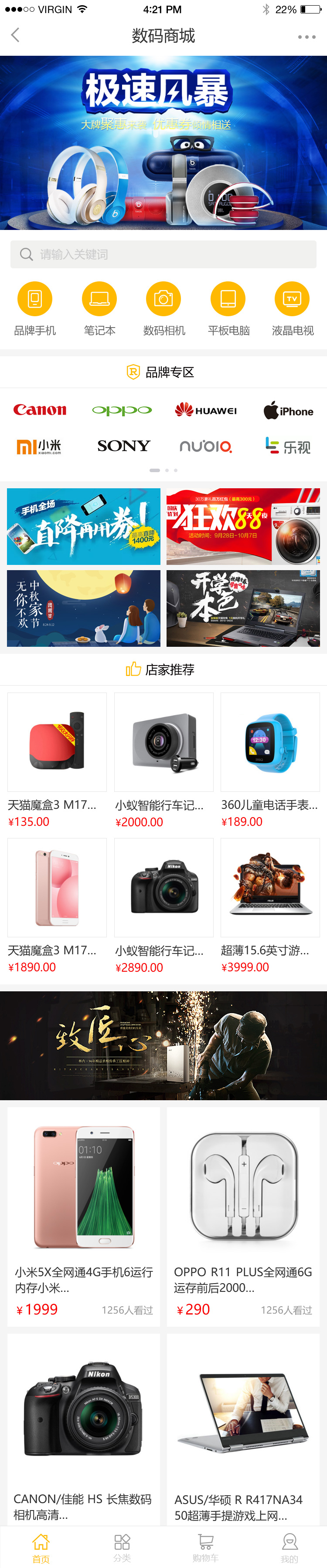The height and width of the screenshot is (1568, 327).
Task: Open the Canon brand zone
Action: (x=40, y=410)
